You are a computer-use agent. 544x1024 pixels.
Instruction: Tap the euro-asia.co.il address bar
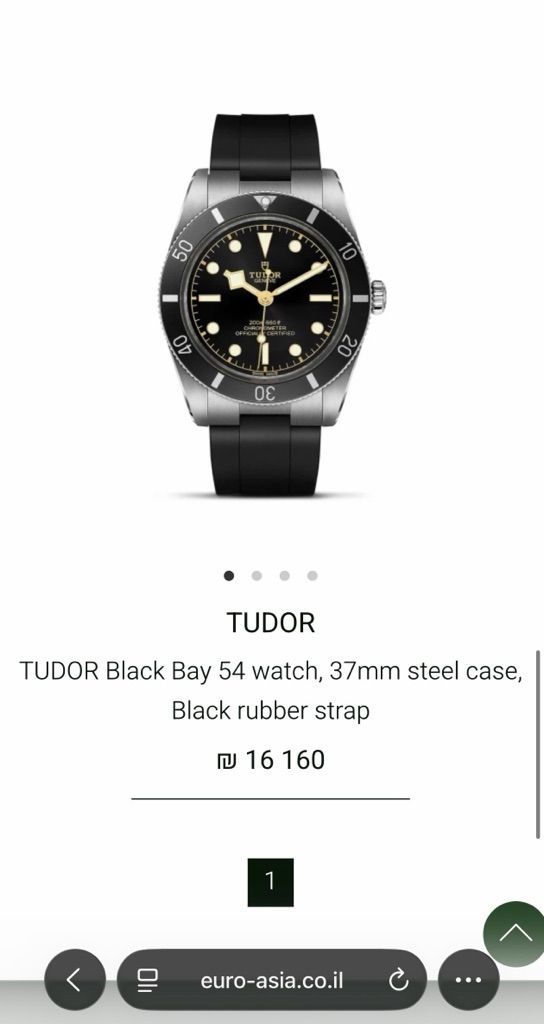(x=272, y=980)
